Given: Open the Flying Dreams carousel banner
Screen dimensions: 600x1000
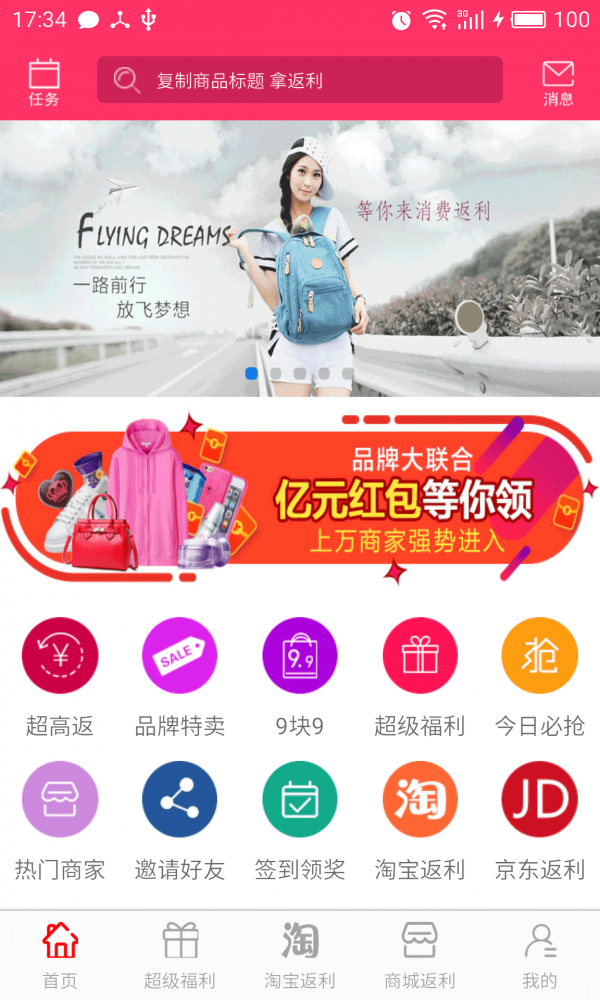Looking at the screenshot, I should click(300, 258).
